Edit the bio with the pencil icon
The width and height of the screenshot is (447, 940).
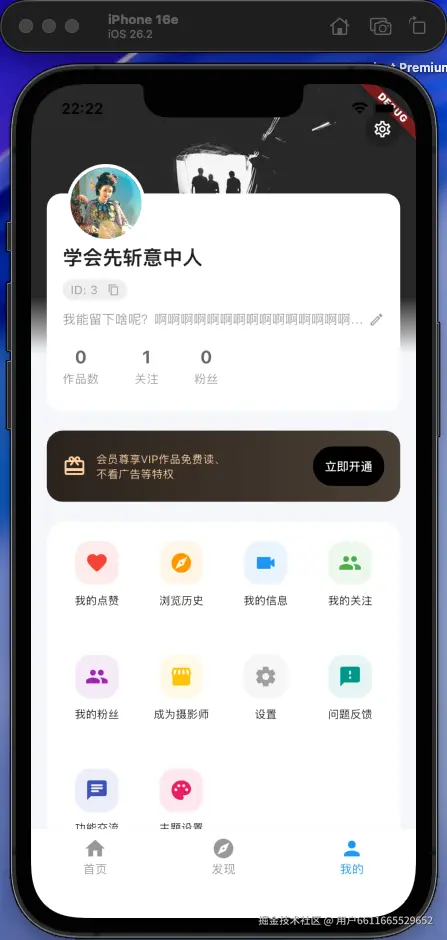pyautogui.click(x=376, y=320)
